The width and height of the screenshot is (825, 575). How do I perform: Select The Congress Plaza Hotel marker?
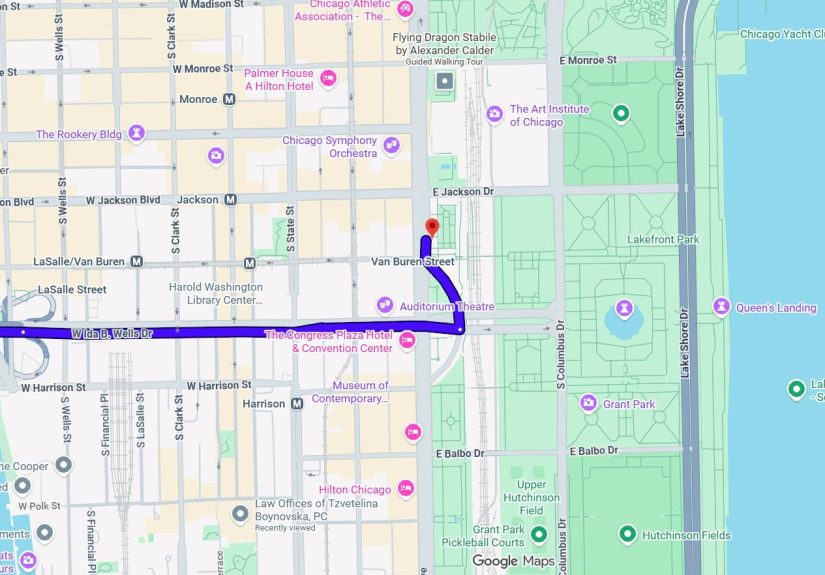point(407,341)
